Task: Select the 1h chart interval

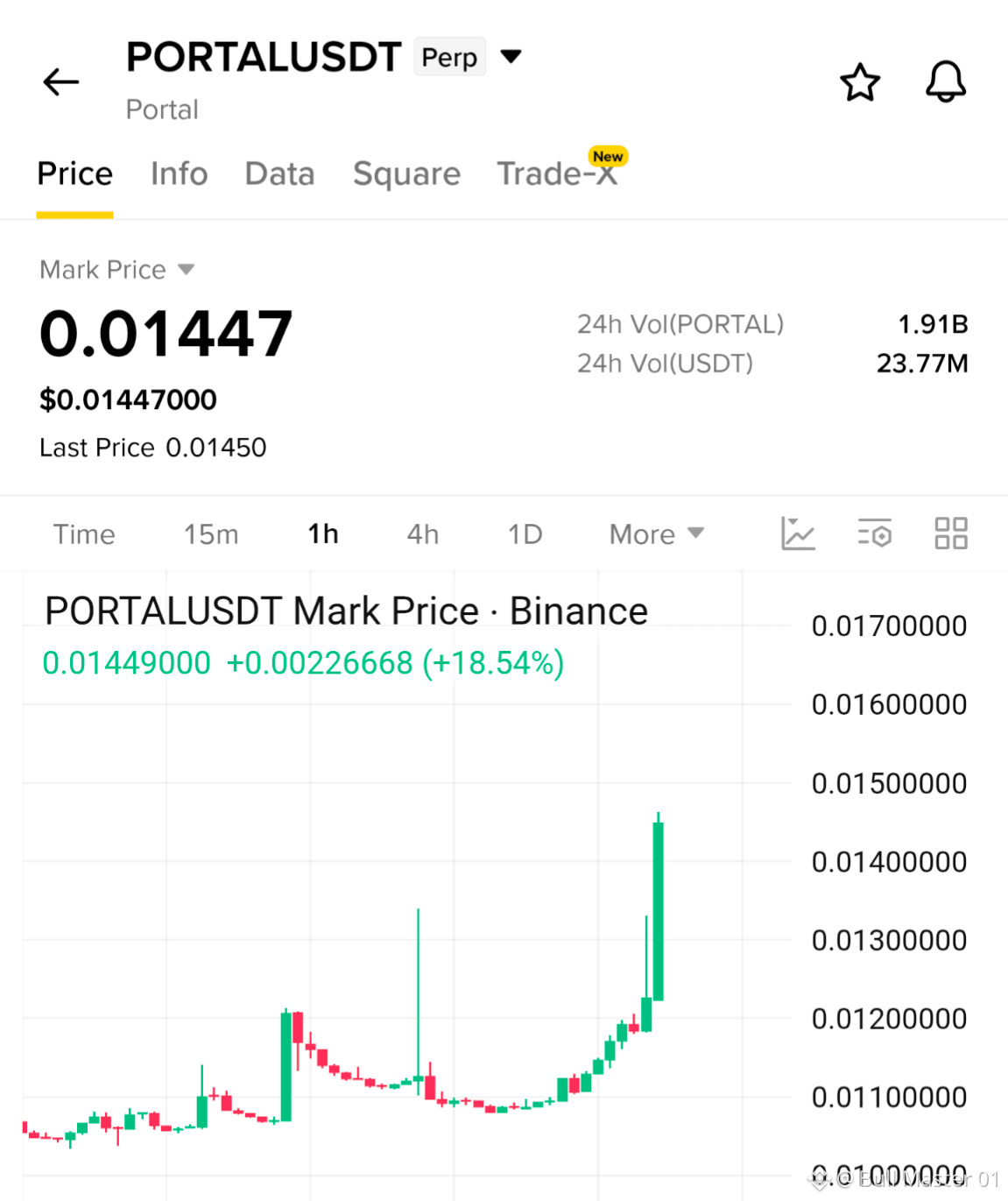Action: 323,534
